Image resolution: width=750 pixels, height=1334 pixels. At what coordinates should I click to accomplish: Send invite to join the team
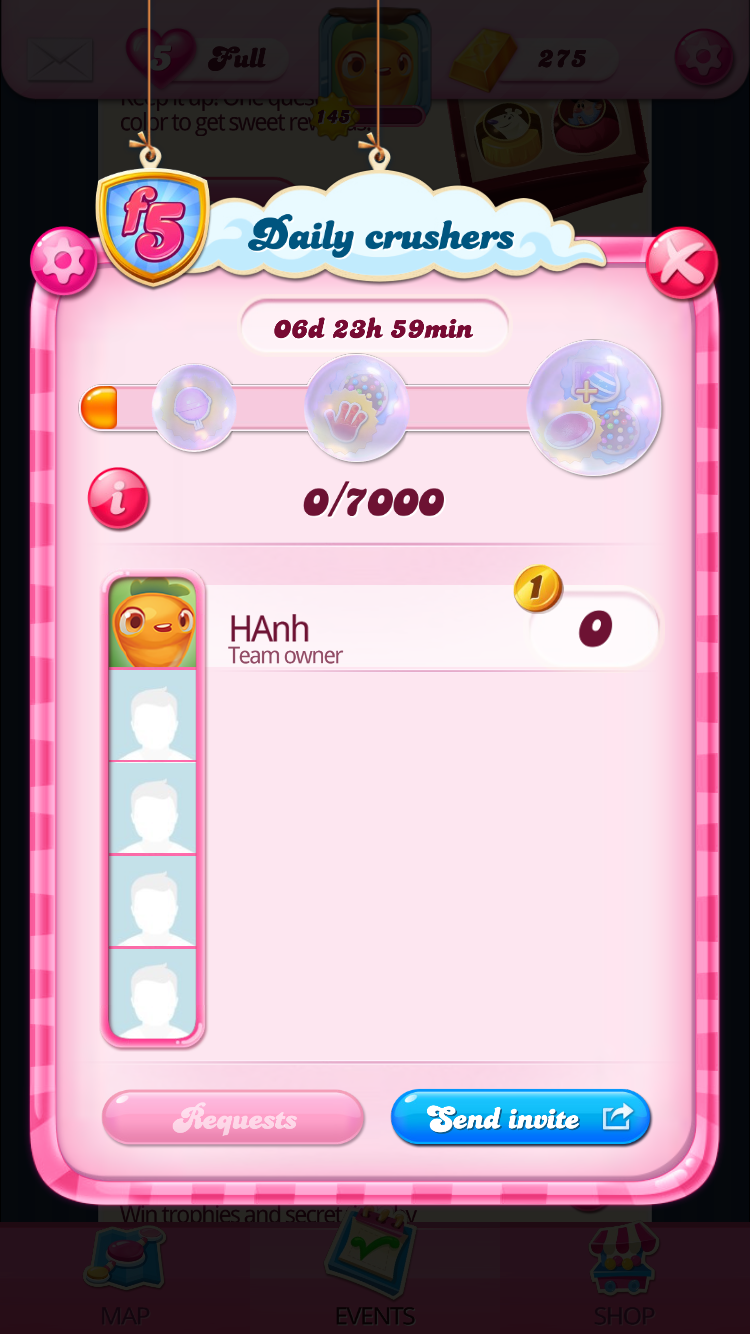pos(521,1117)
